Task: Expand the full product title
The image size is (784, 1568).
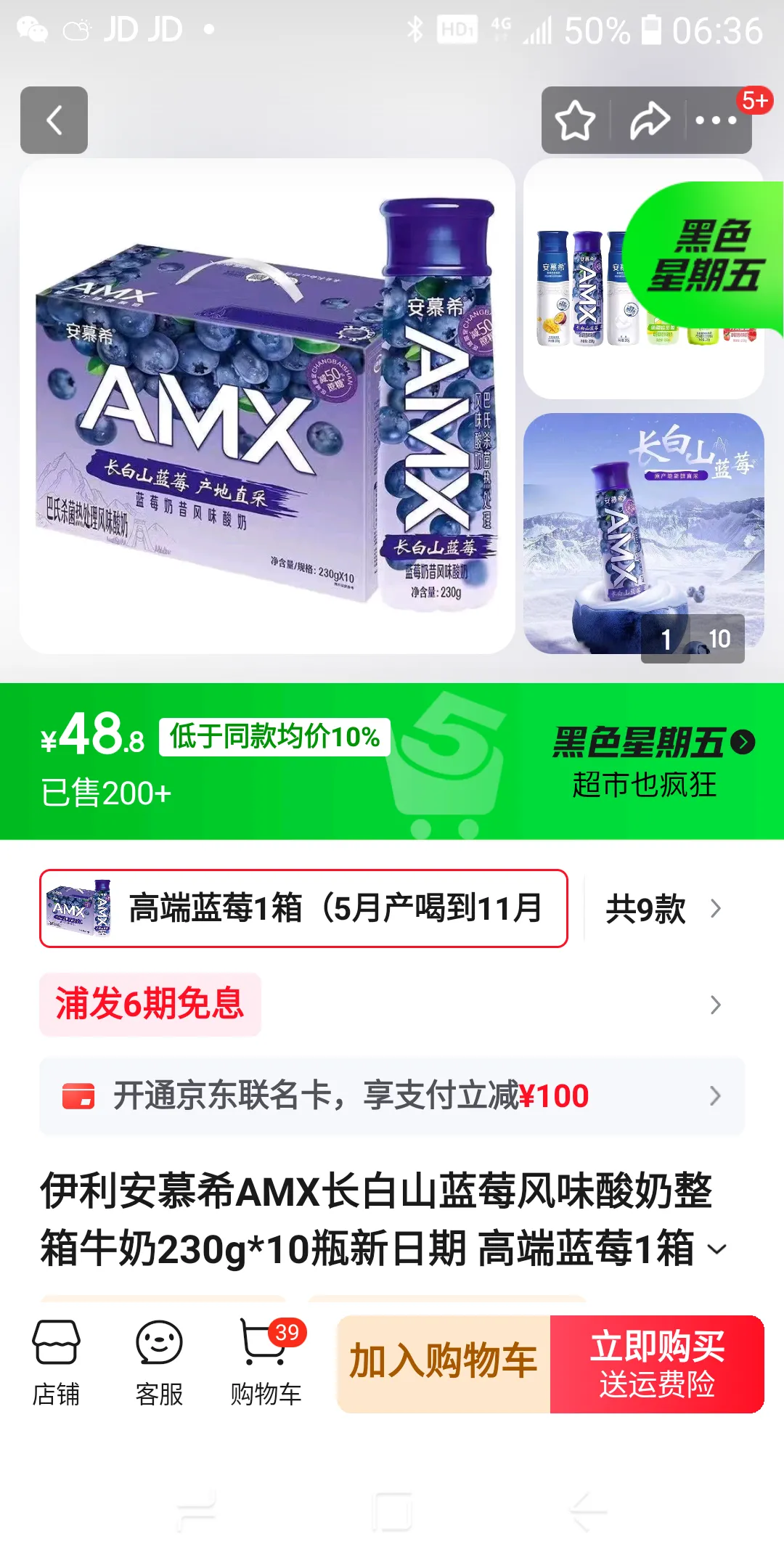Action: pos(717,1249)
